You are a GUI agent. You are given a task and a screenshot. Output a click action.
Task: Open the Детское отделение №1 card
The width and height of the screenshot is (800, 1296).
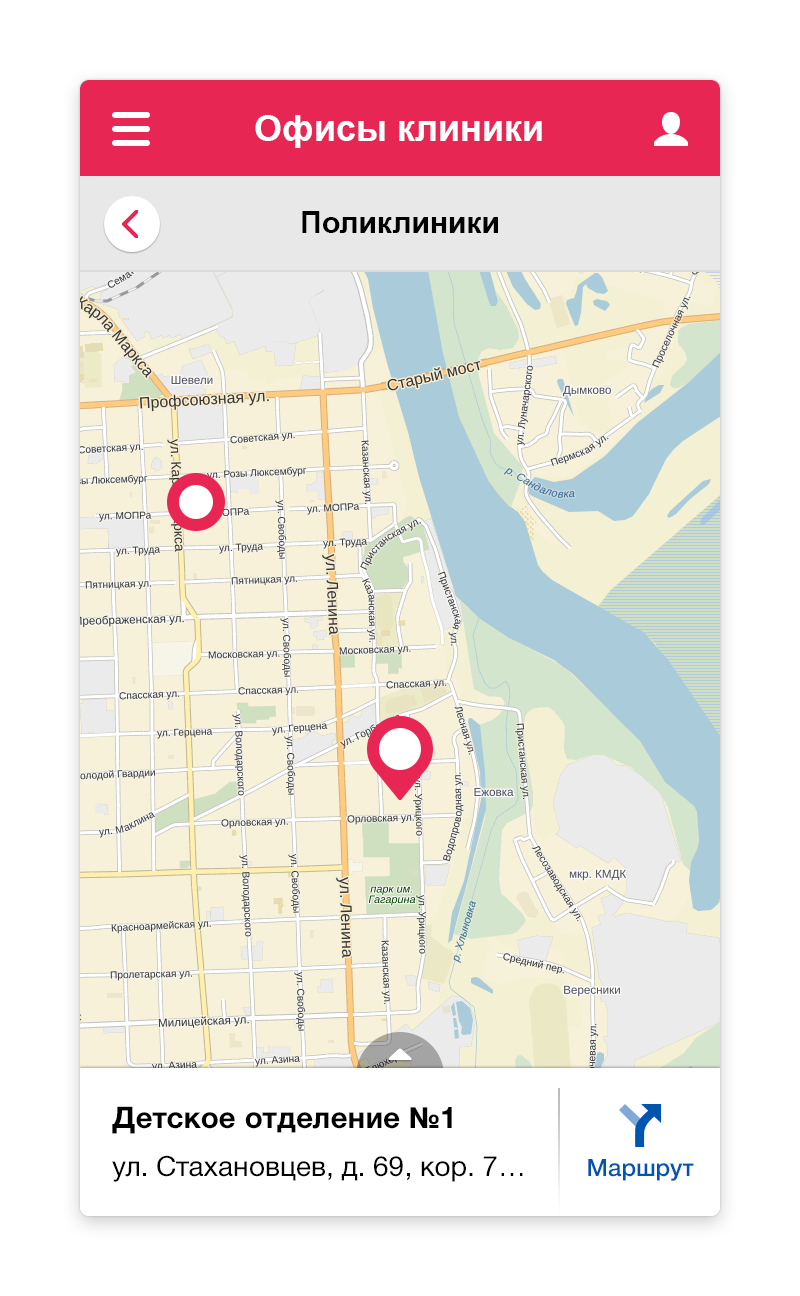tap(320, 1142)
